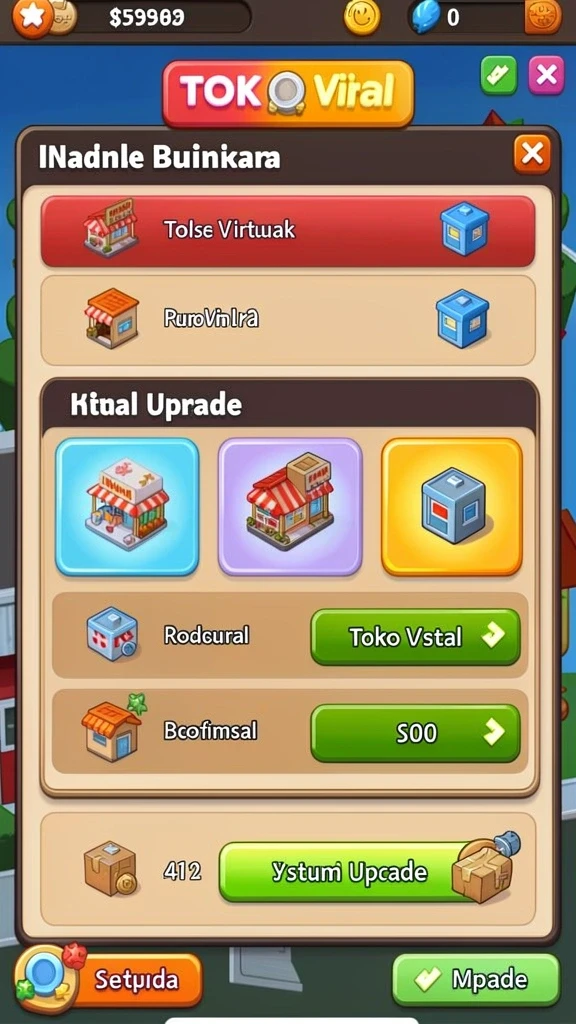Confirm with the Mpade button

coord(476,980)
